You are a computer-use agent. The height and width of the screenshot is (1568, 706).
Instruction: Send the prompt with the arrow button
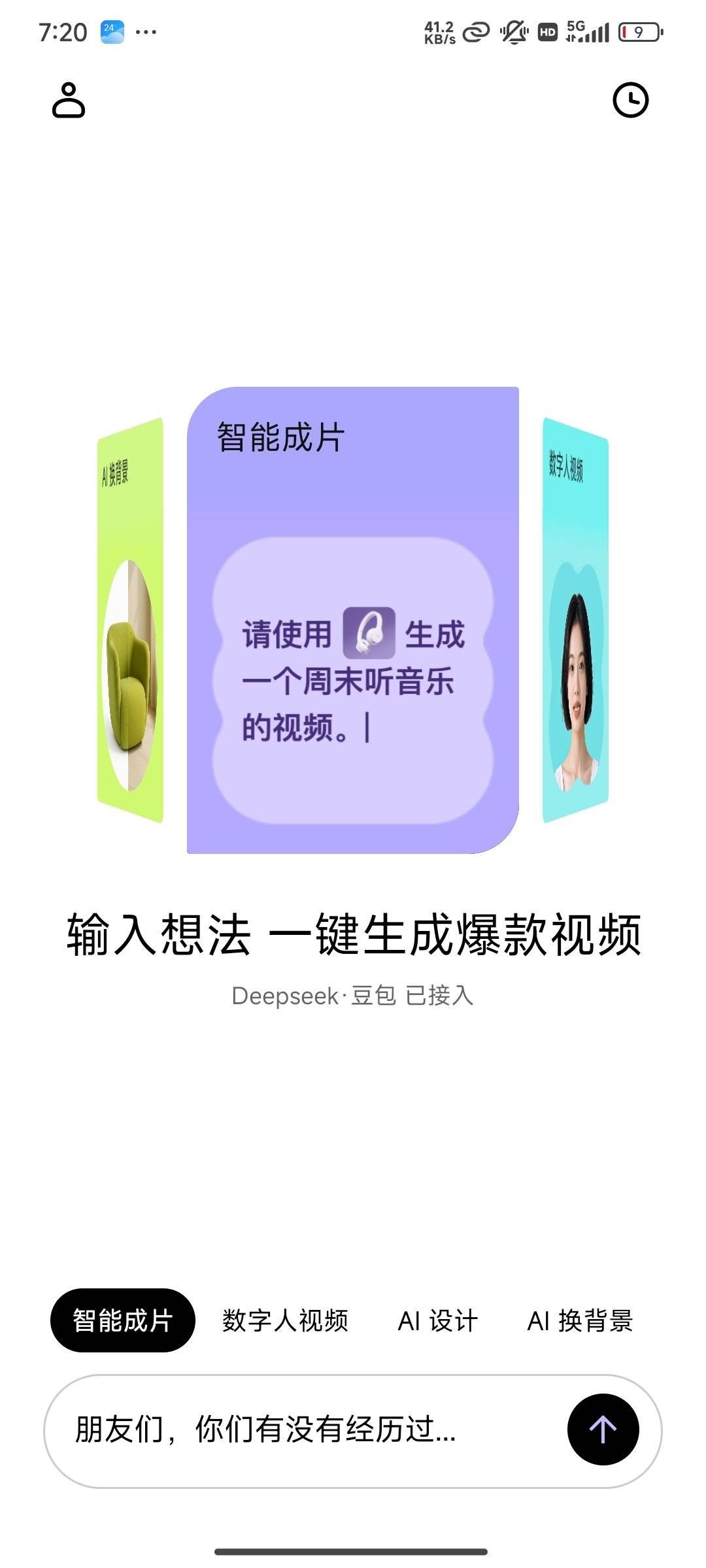pyautogui.click(x=603, y=1429)
